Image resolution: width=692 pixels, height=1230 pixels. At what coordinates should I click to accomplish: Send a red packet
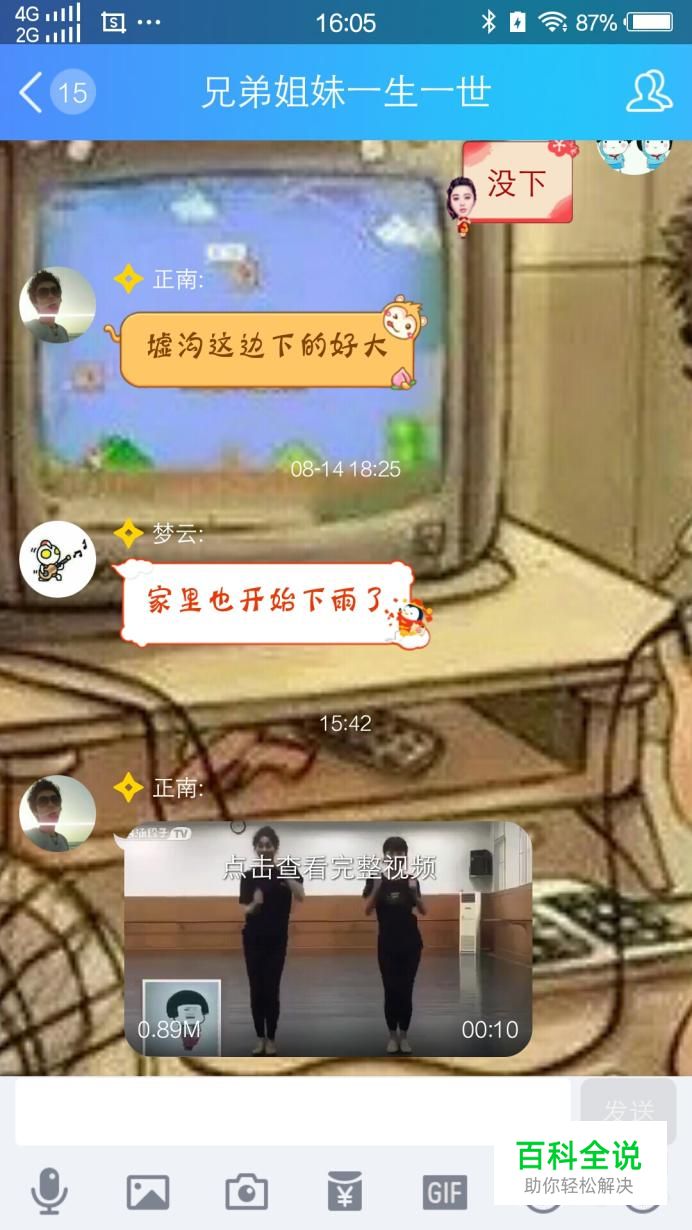pyautogui.click(x=345, y=1191)
